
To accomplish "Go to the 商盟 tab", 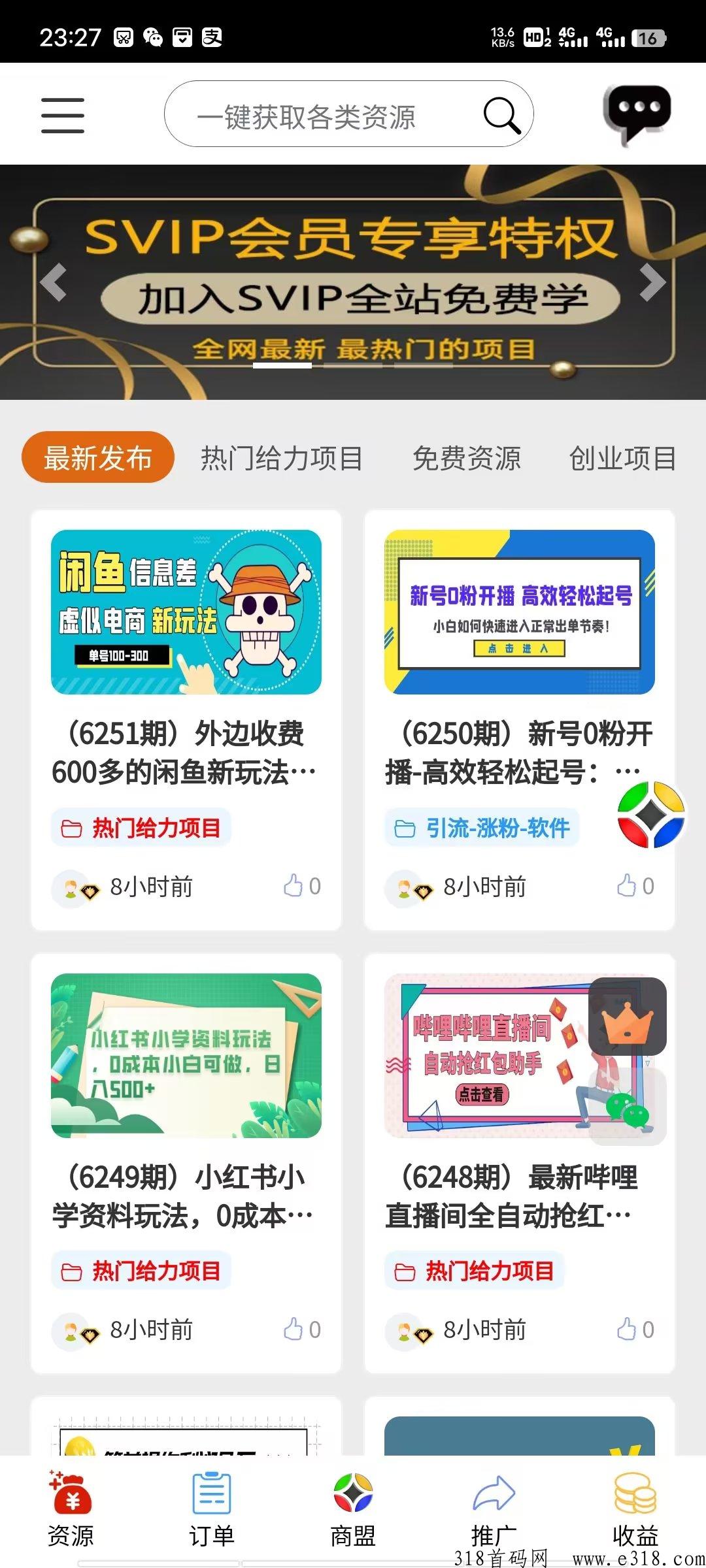I will pos(353,1509).
